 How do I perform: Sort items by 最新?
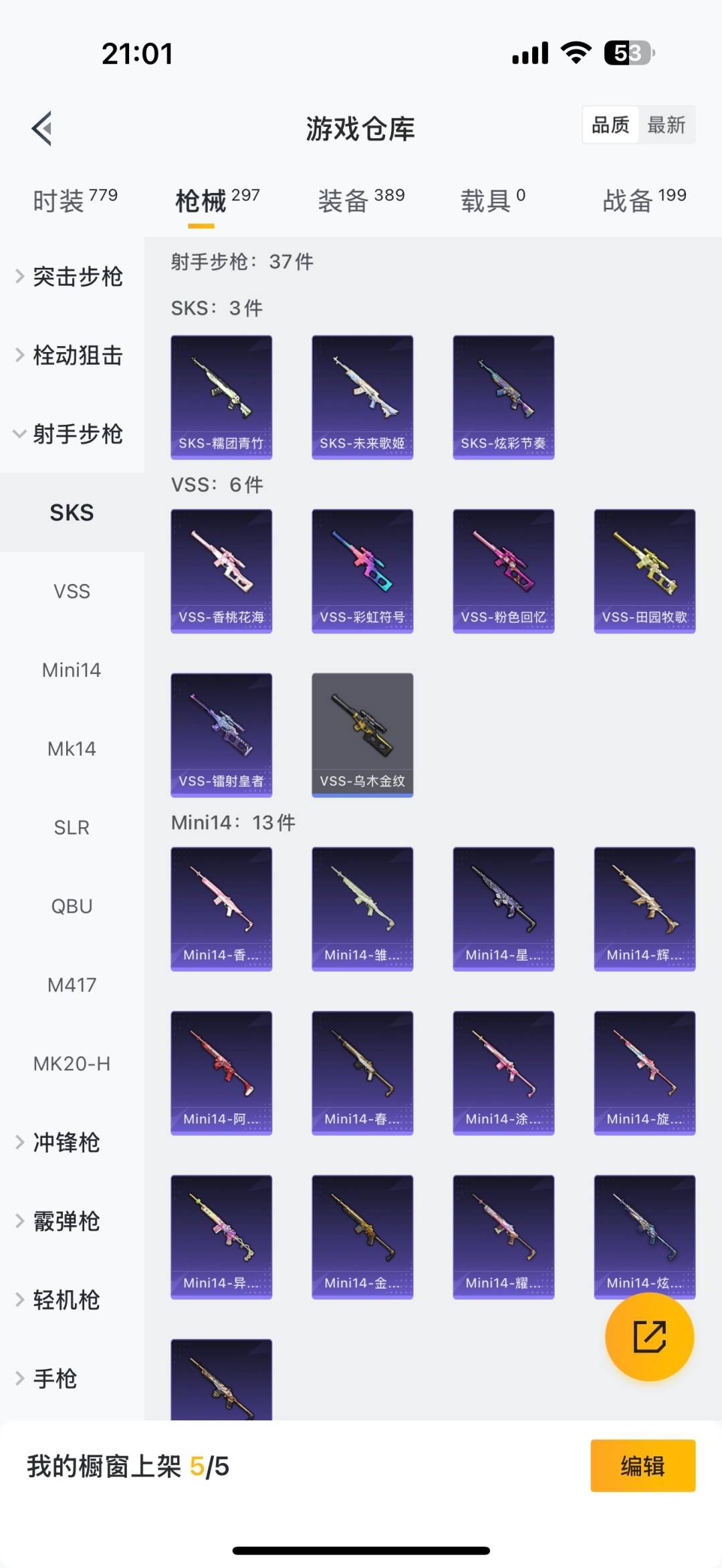point(666,125)
